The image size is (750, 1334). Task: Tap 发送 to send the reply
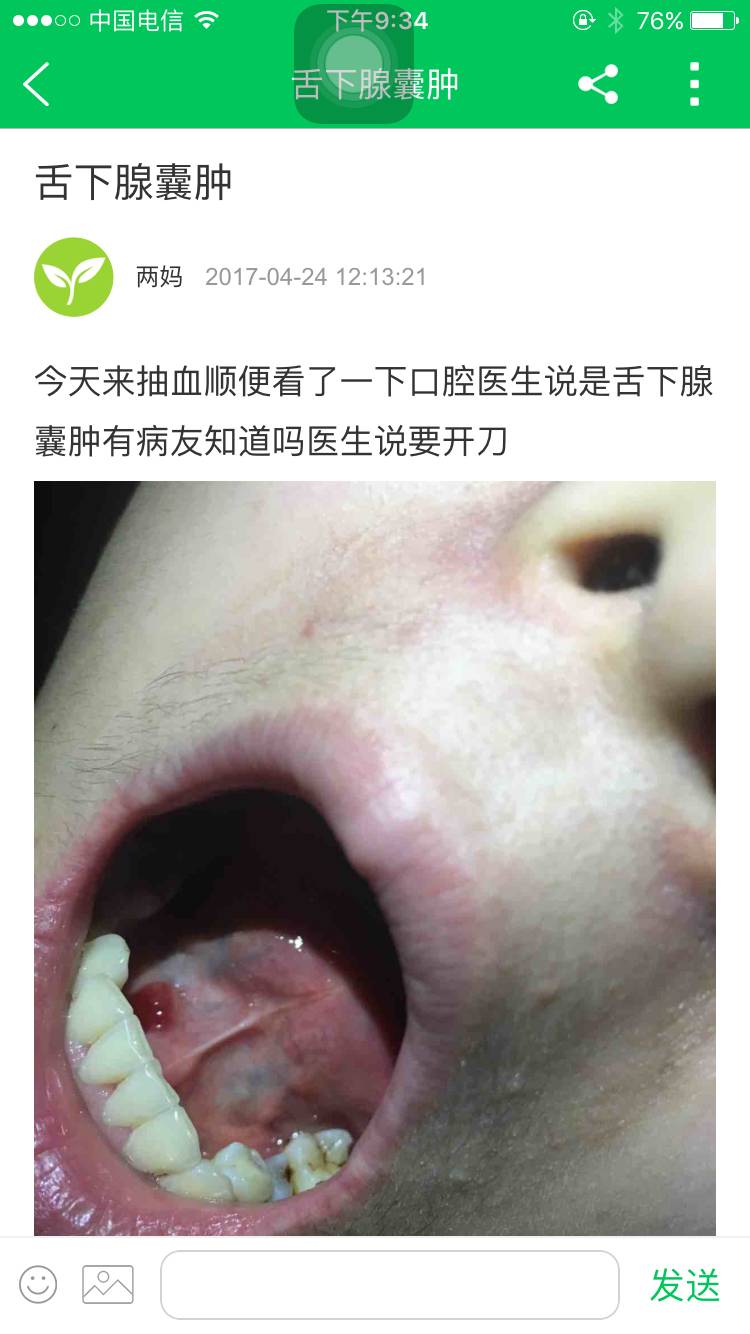point(685,1285)
